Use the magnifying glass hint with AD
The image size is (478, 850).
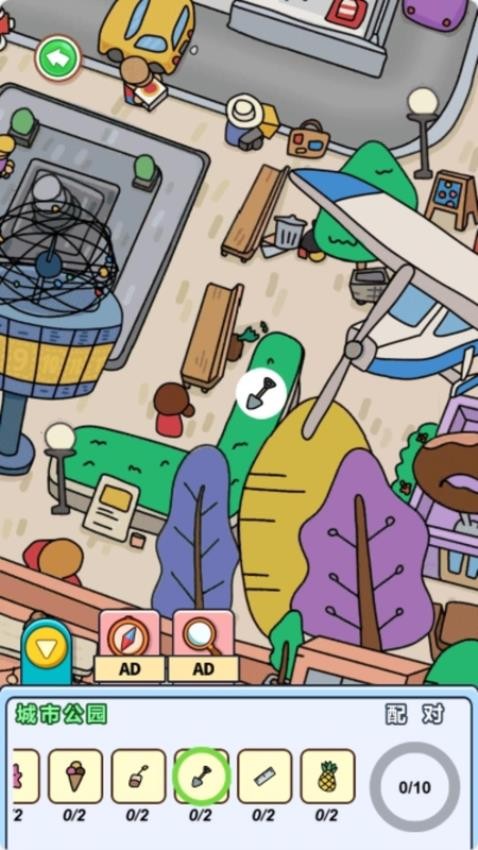point(203,646)
